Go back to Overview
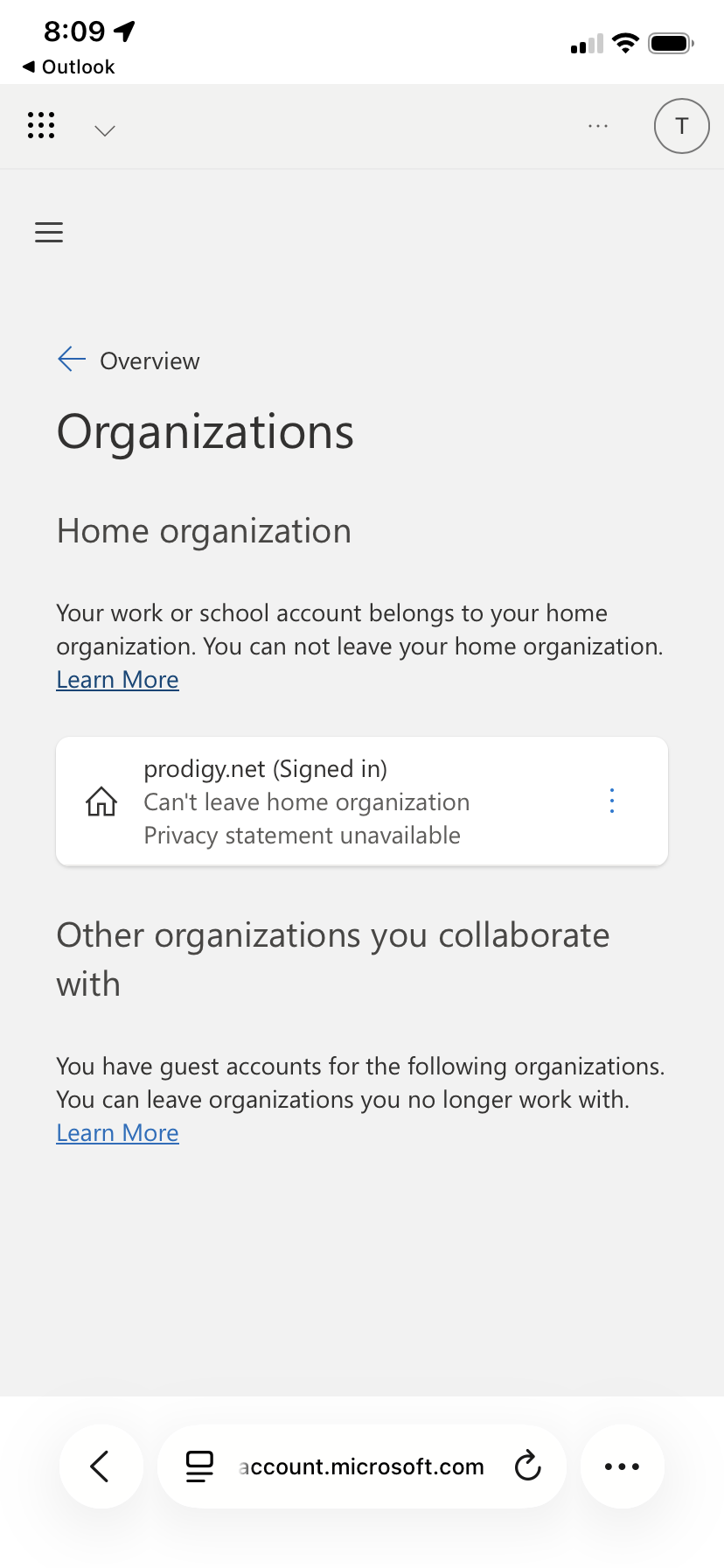This screenshot has width=724, height=1568. click(129, 360)
